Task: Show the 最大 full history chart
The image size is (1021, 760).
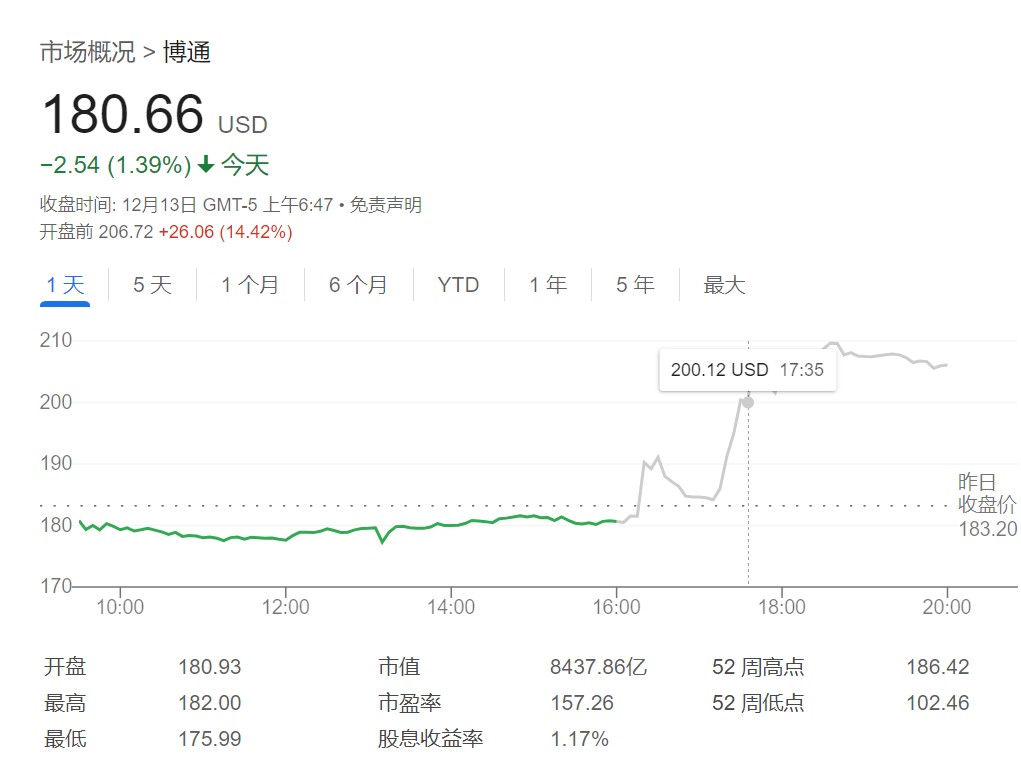Action: pyautogui.click(x=724, y=285)
